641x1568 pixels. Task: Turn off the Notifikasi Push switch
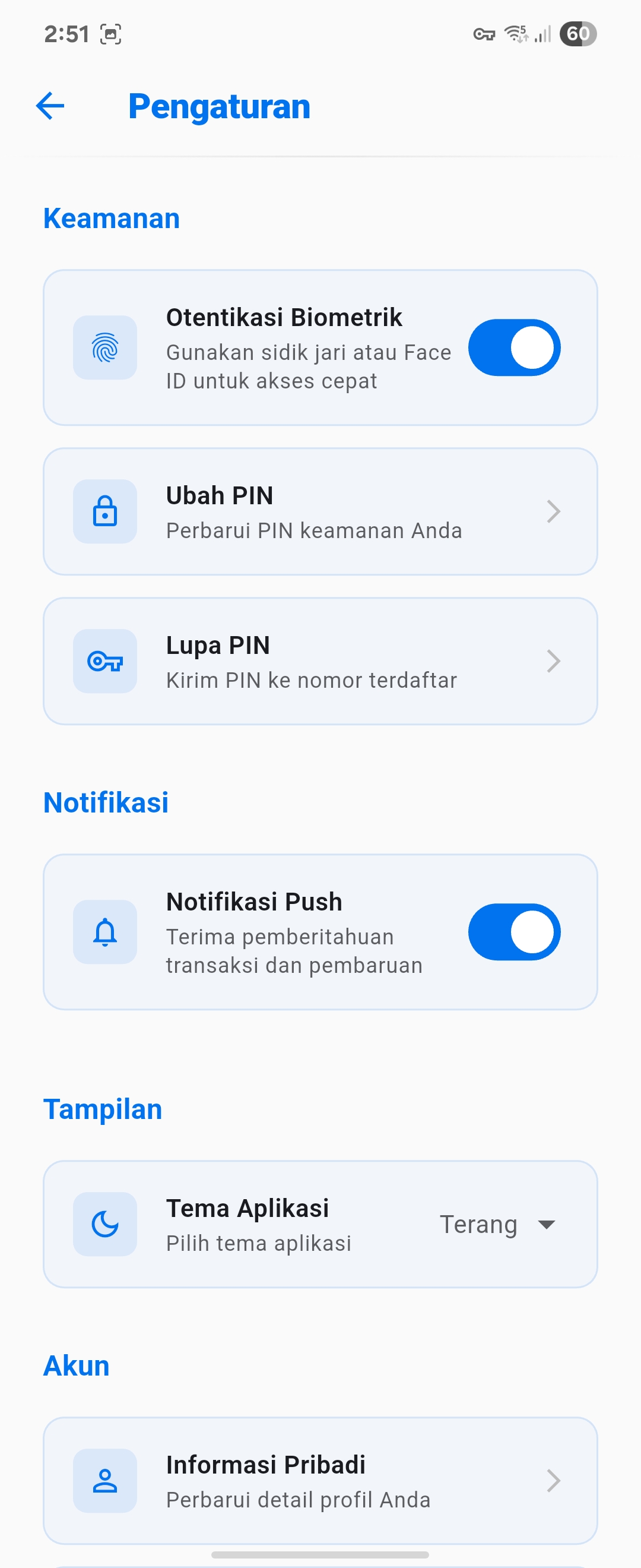coord(515,931)
